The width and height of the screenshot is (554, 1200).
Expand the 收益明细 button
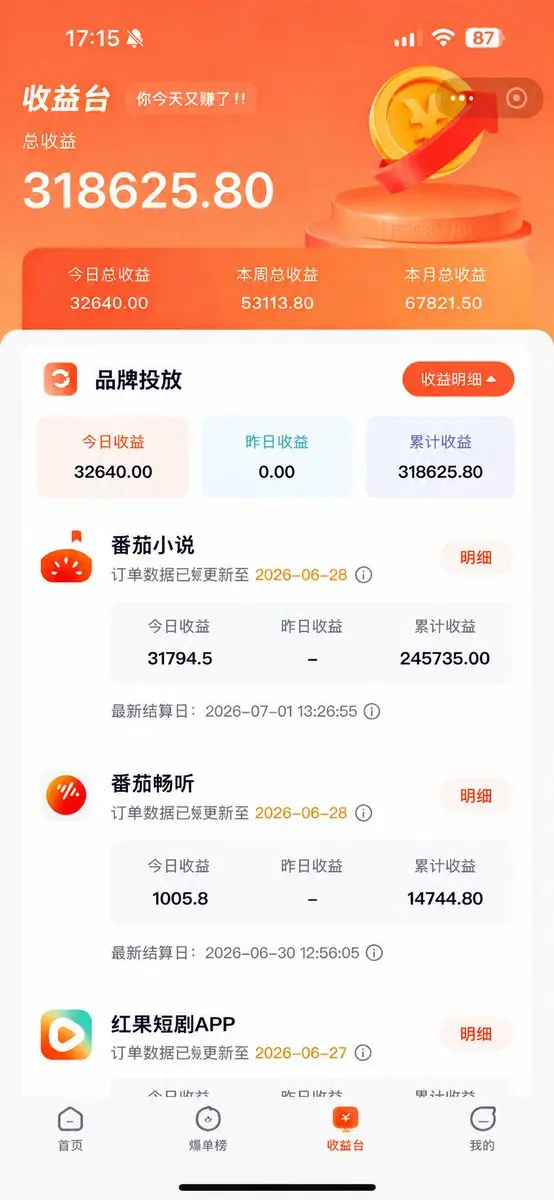point(458,379)
